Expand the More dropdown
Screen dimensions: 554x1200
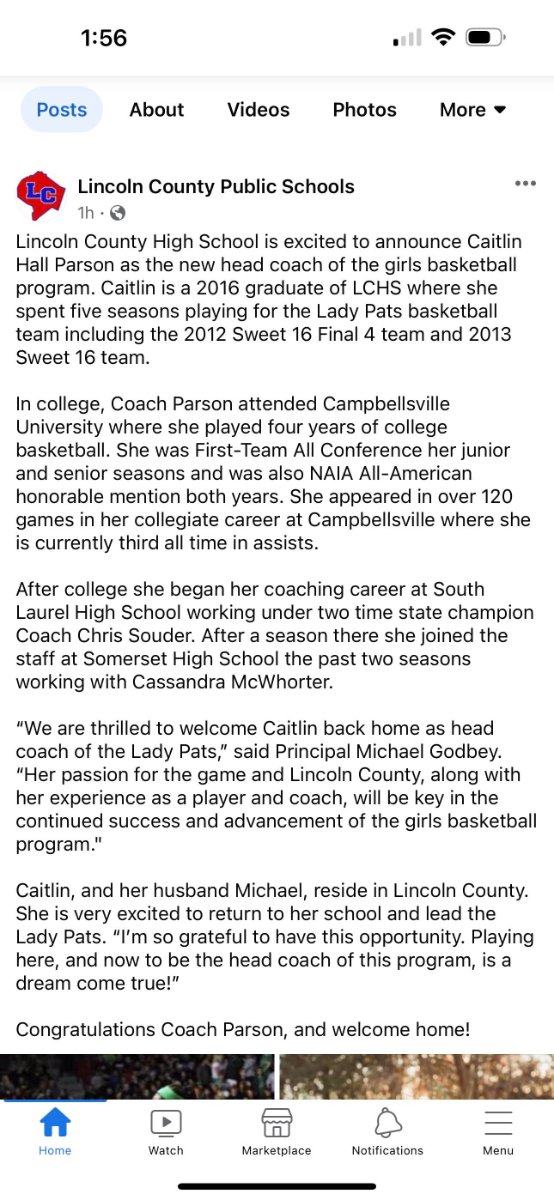tap(473, 110)
